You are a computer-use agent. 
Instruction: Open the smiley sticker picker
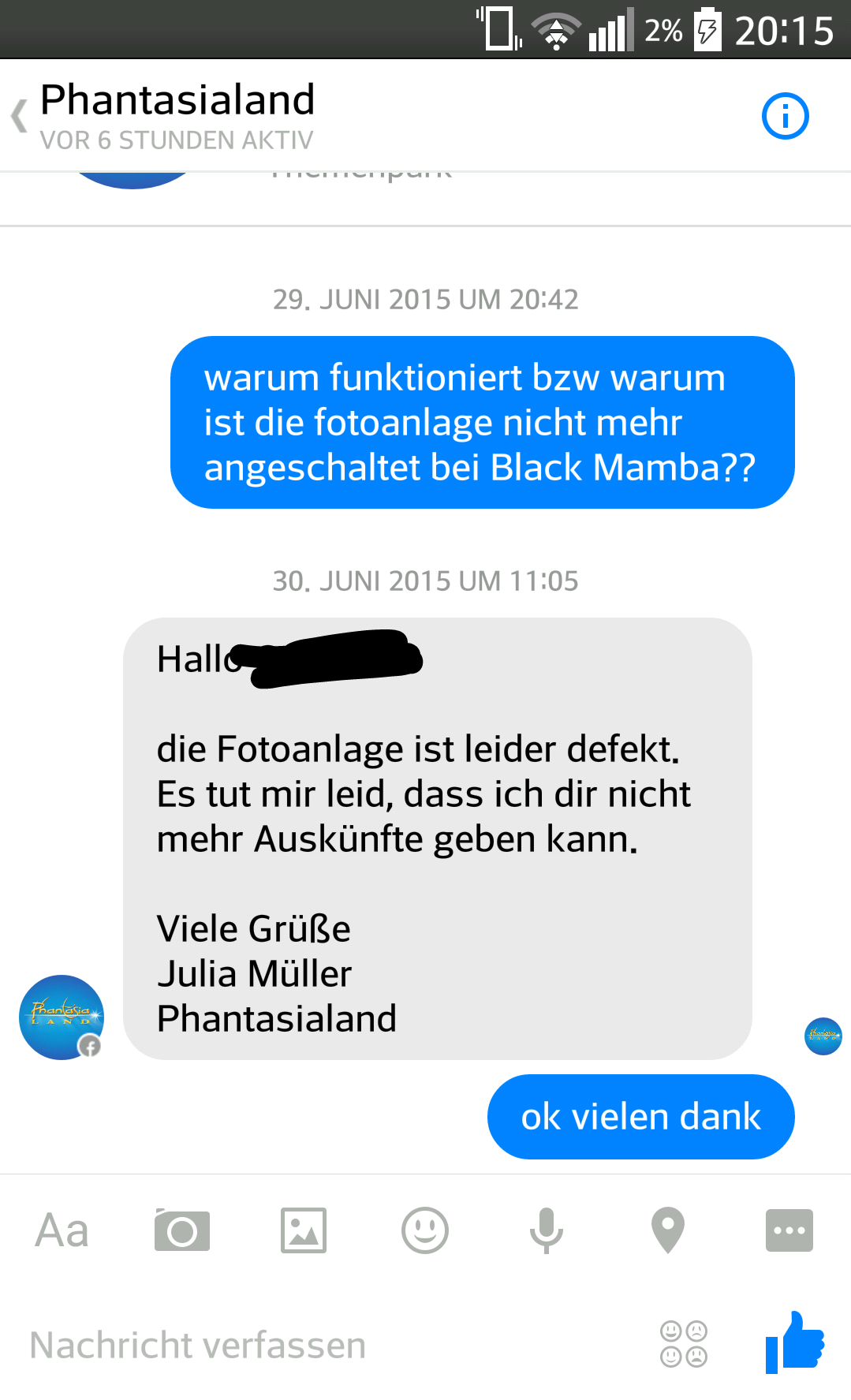tap(425, 1230)
